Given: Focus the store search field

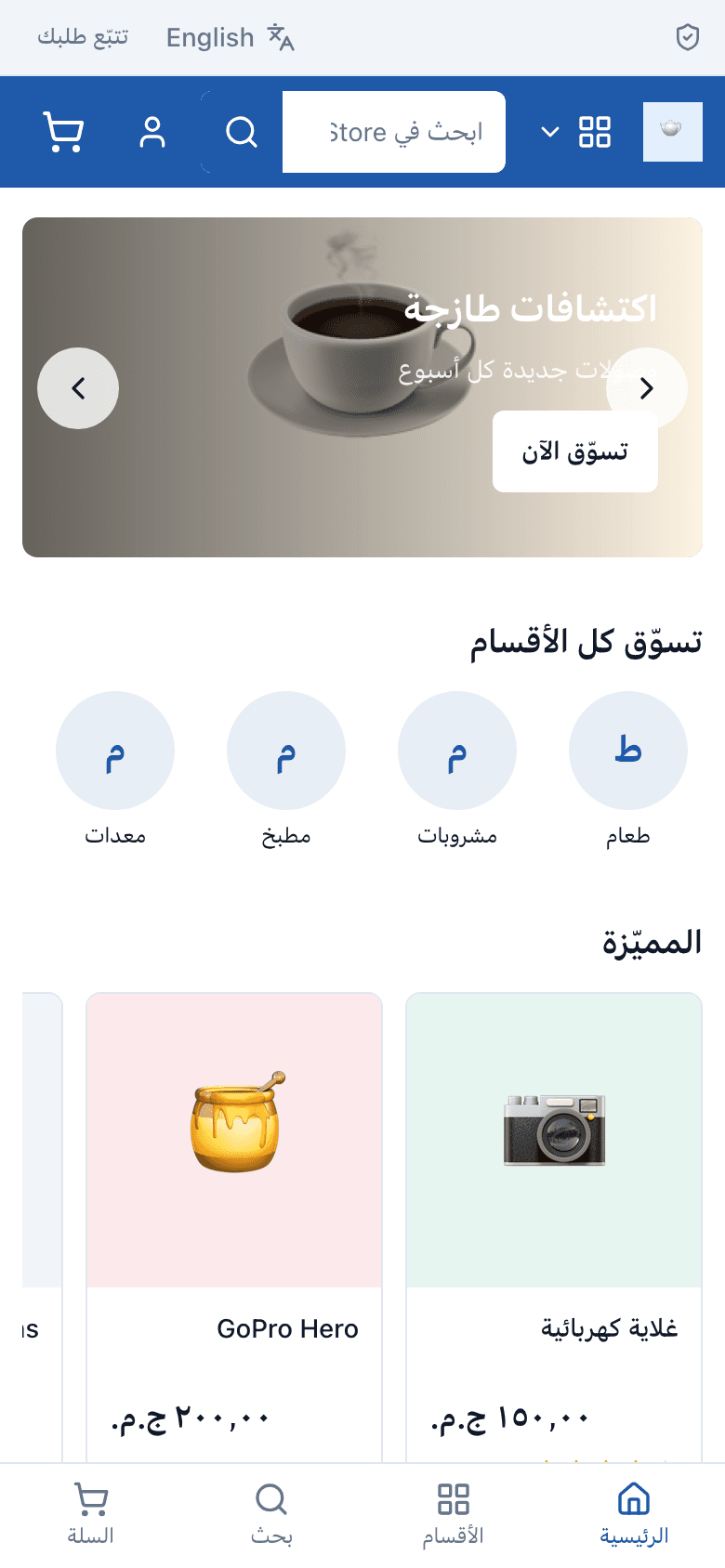Looking at the screenshot, I should [x=394, y=132].
